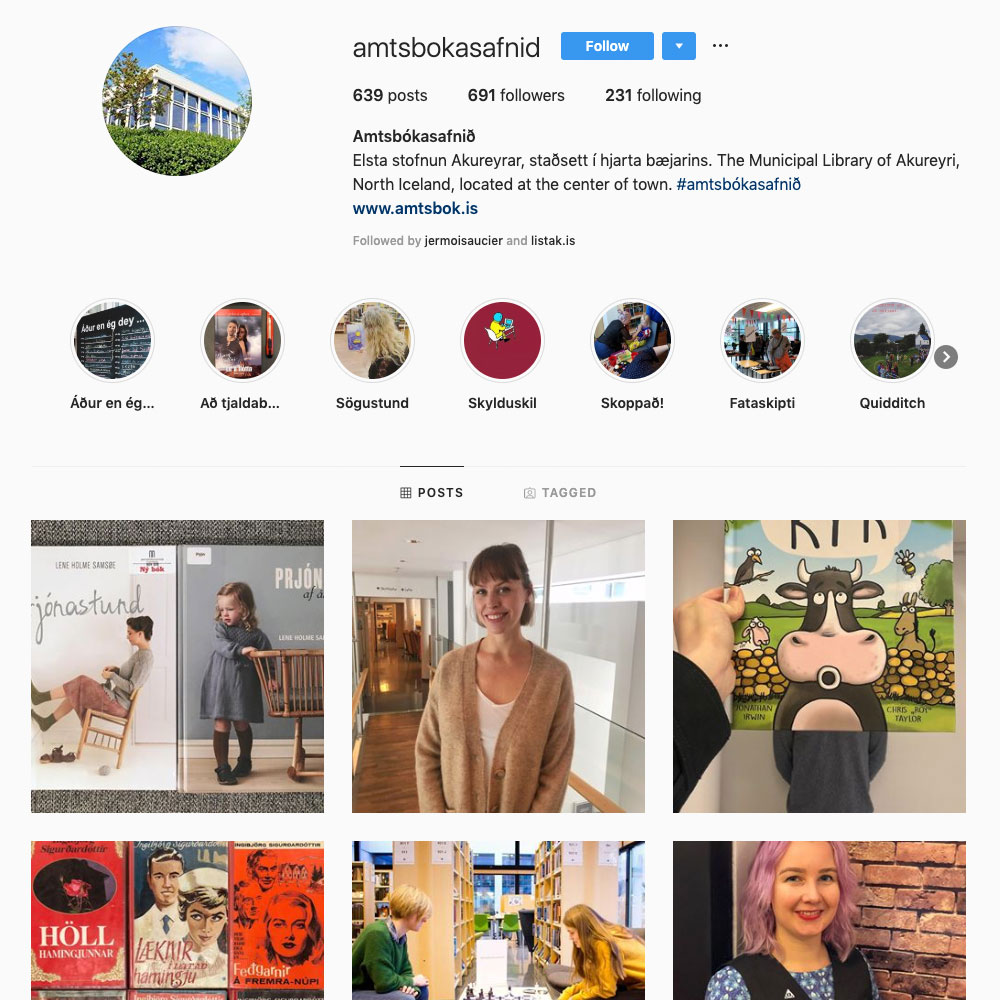Expand the suggested accounts dropdown arrow
The width and height of the screenshot is (1000, 1000).
[x=679, y=46]
